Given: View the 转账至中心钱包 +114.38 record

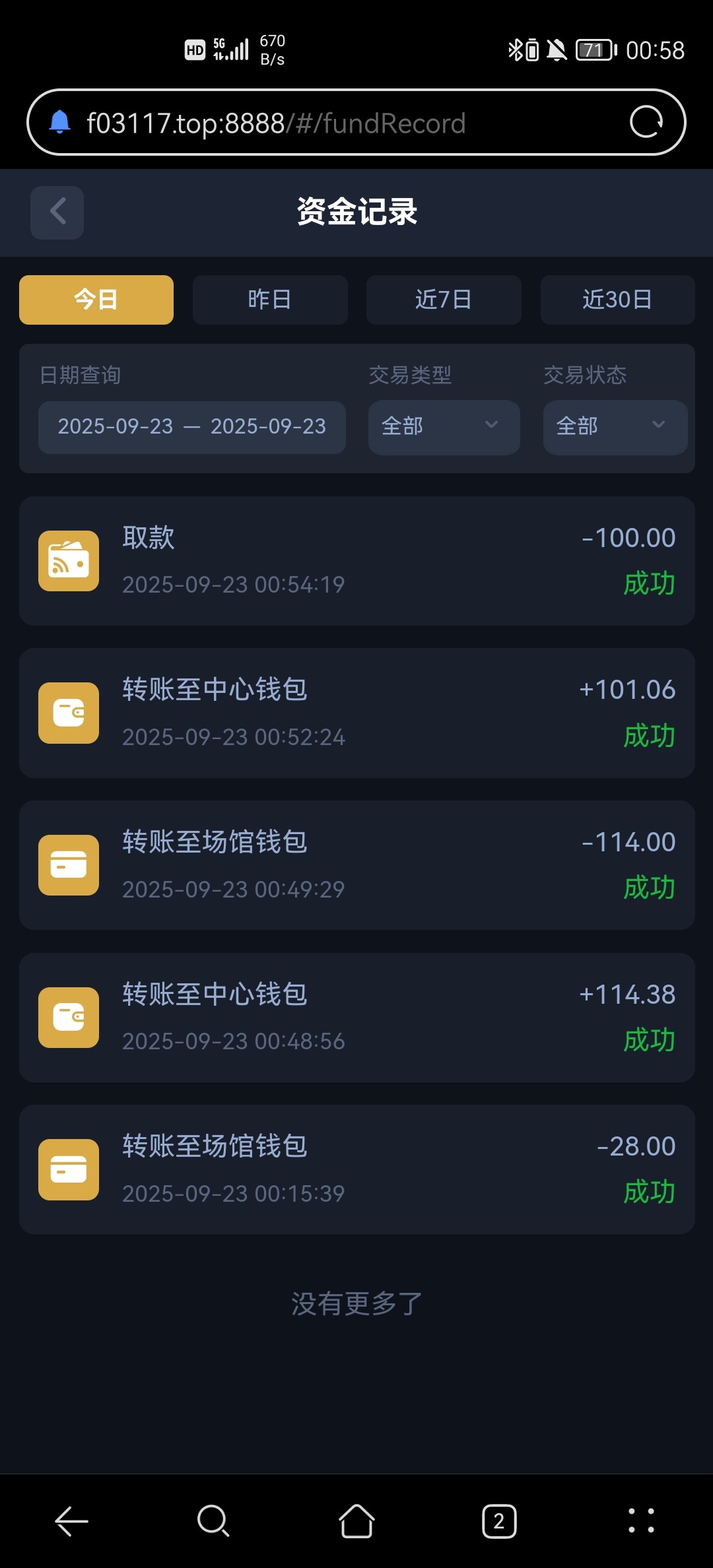Looking at the screenshot, I should pos(356,1017).
